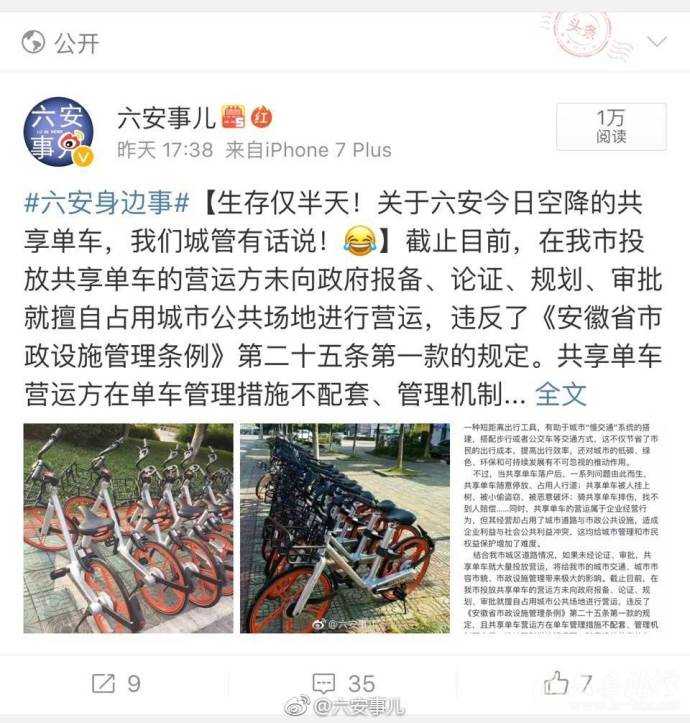Viewport: 690px width, 723px height.
Task: Expand the post options chevron
Action: (x=656, y=42)
